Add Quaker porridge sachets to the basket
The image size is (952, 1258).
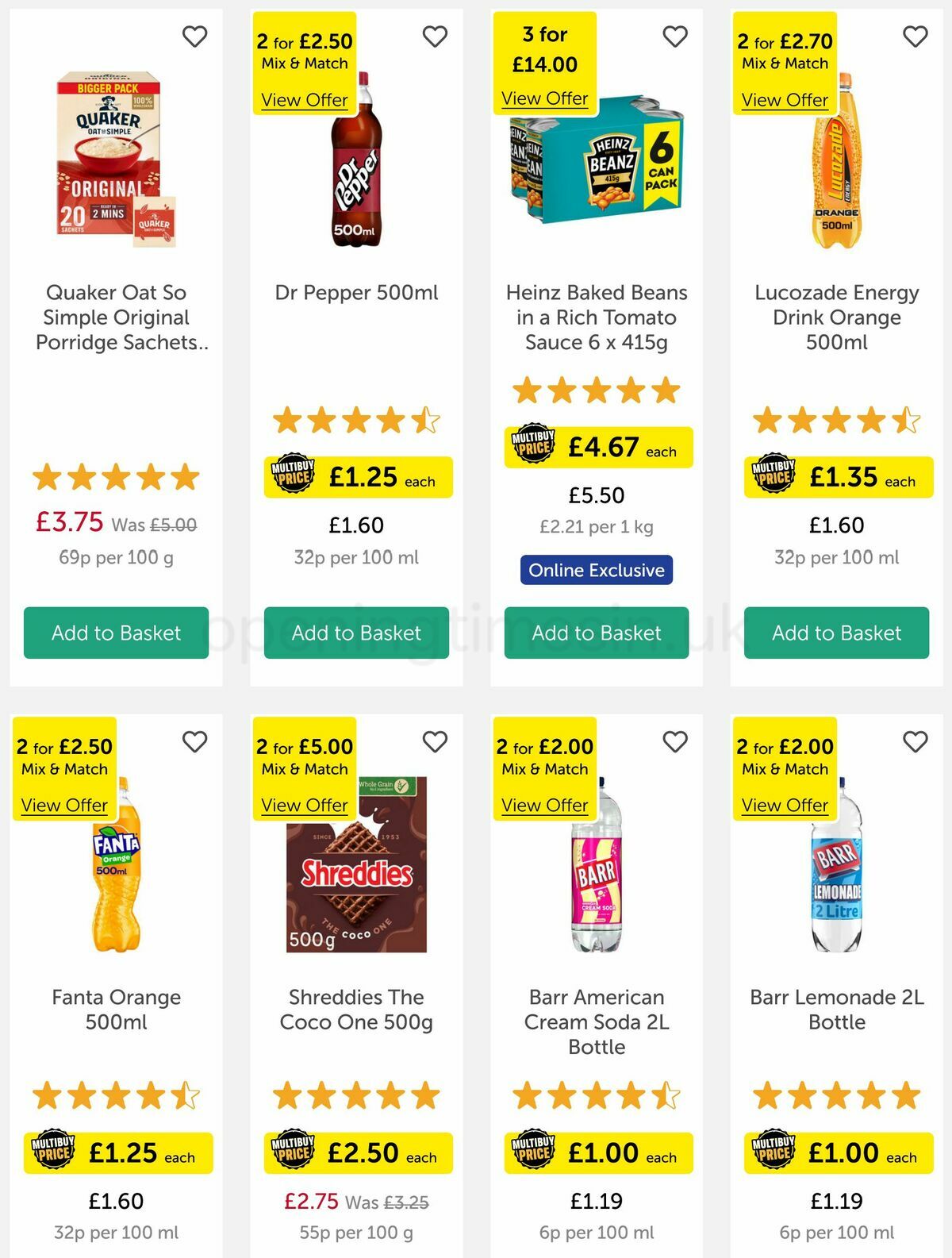point(116,633)
